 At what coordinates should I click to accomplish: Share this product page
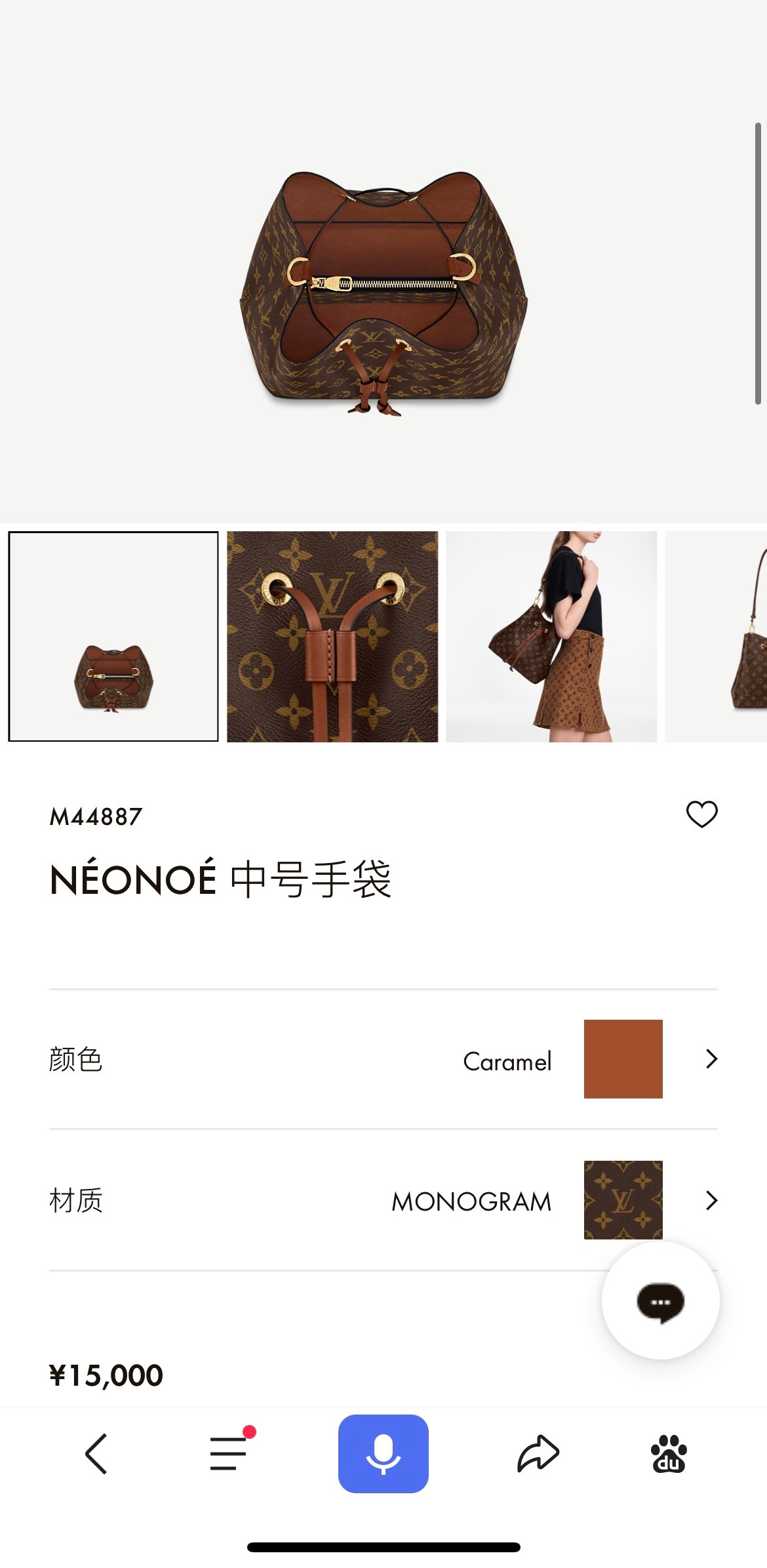tap(538, 1454)
